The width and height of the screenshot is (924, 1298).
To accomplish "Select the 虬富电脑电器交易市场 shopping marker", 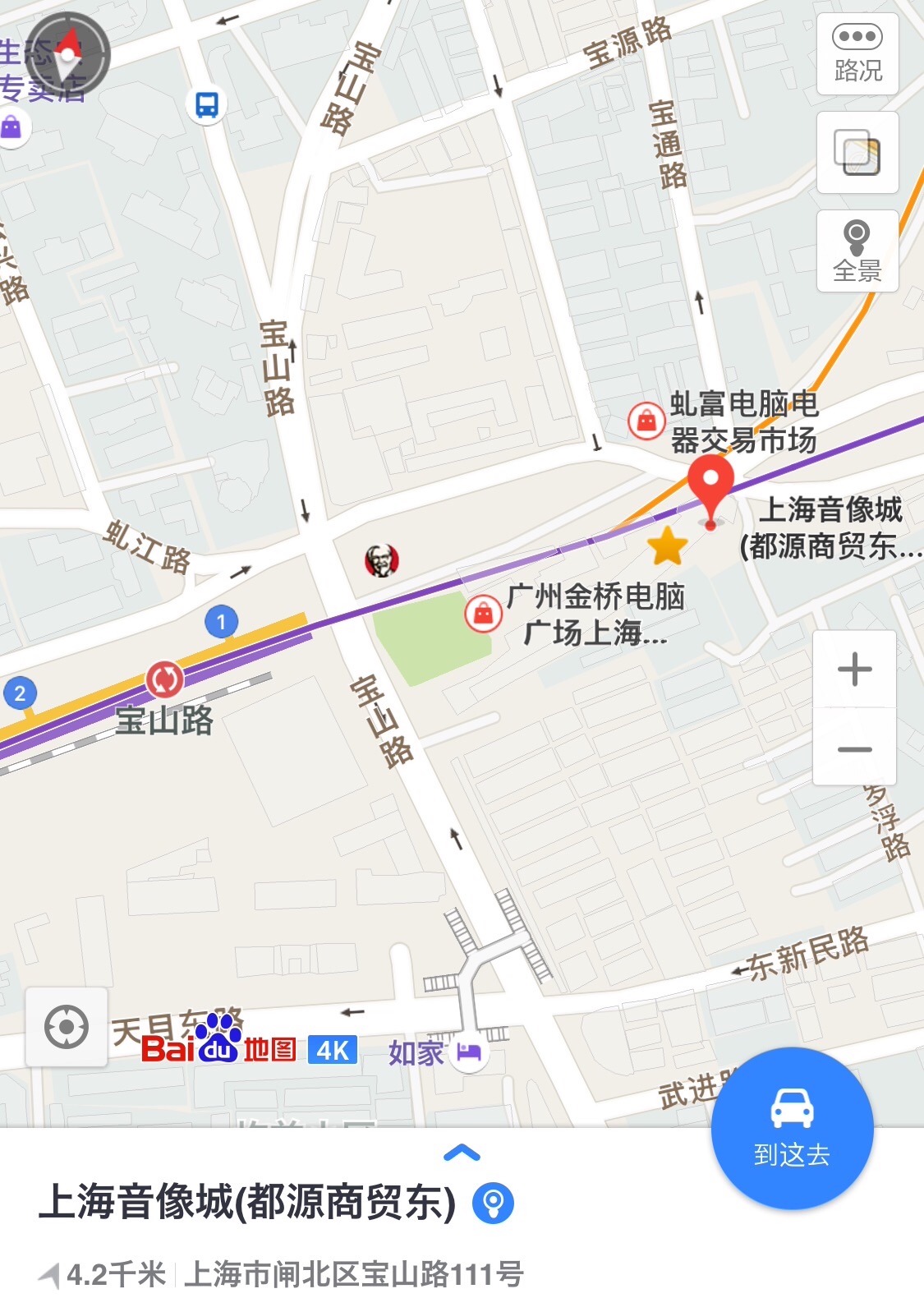I will pos(646,419).
